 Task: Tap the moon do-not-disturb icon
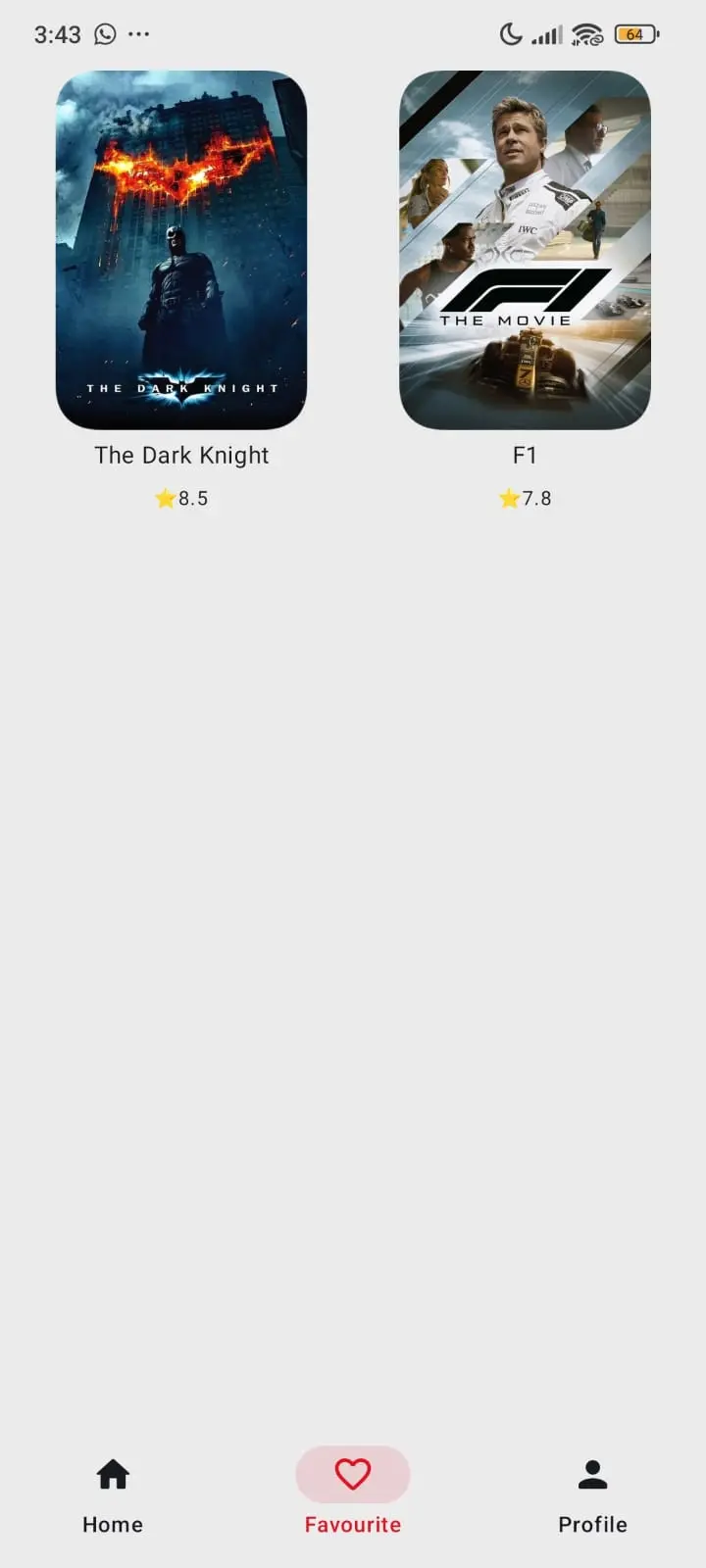tap(511, 33)
